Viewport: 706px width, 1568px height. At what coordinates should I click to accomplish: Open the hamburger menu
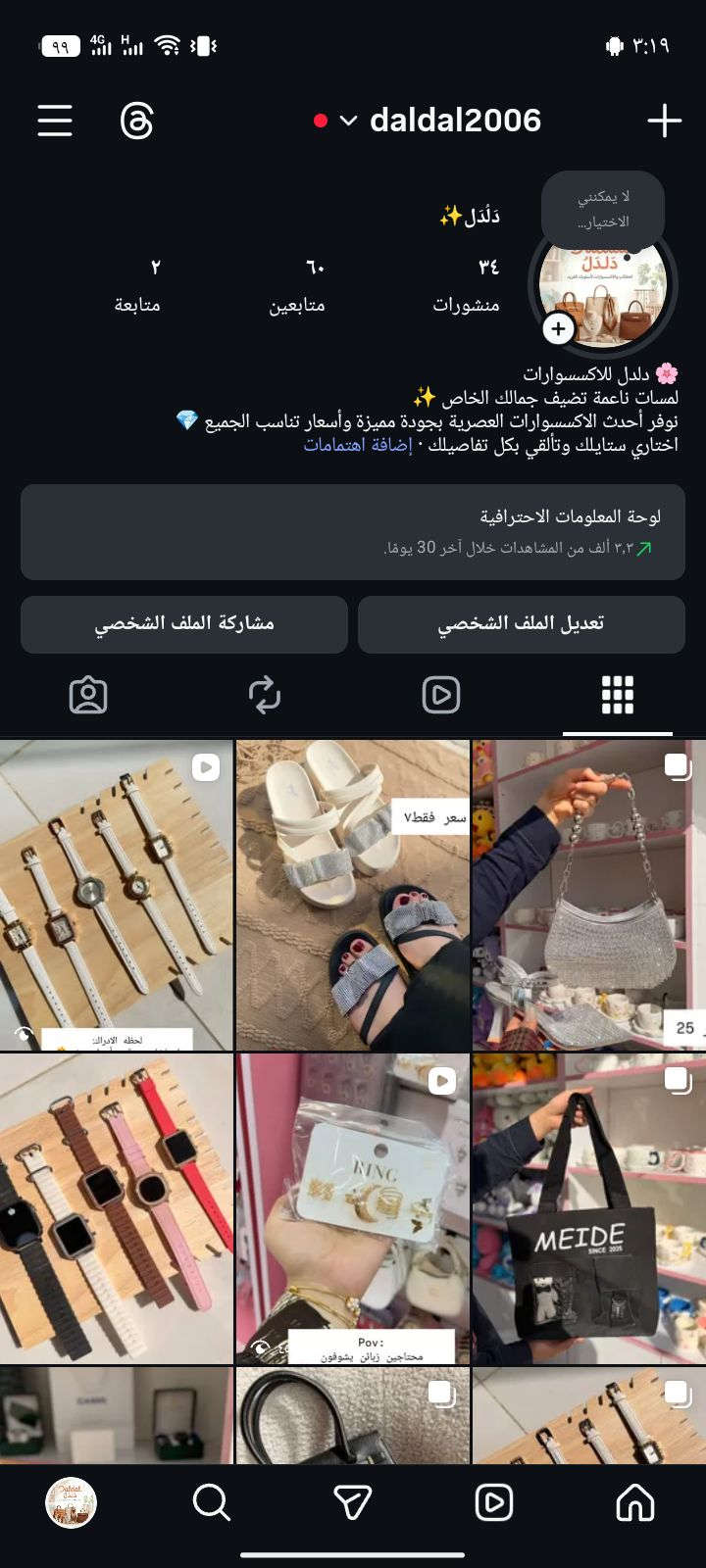[x=55, y=121]
